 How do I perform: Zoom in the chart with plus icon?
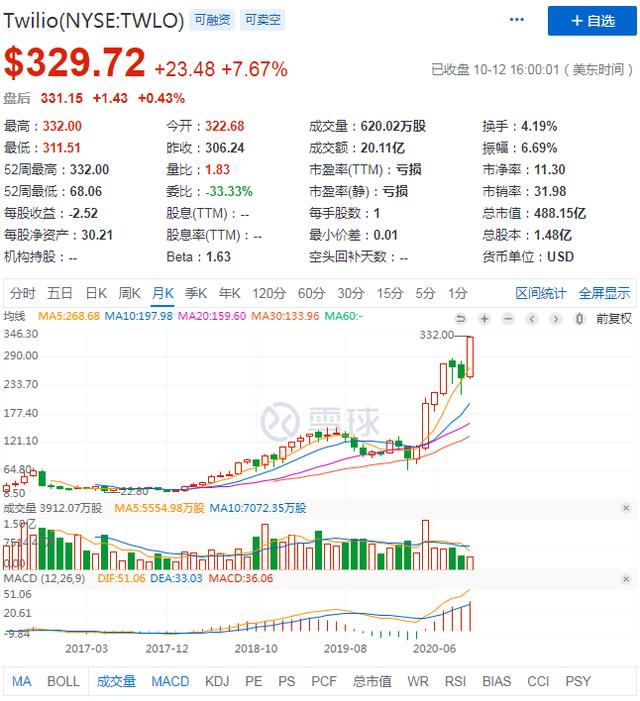tap(484, 318)
